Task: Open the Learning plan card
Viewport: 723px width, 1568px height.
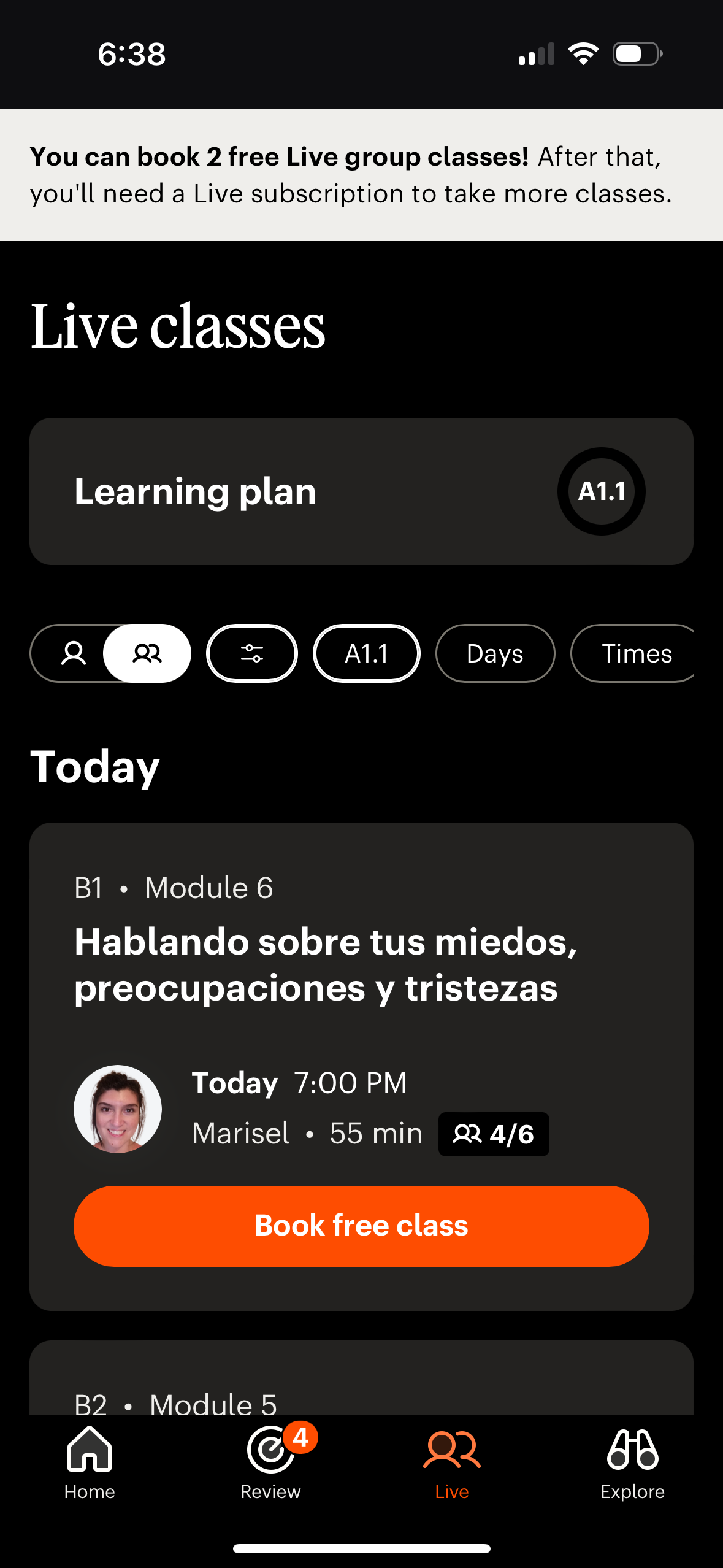Action: [x=361, y=490]
